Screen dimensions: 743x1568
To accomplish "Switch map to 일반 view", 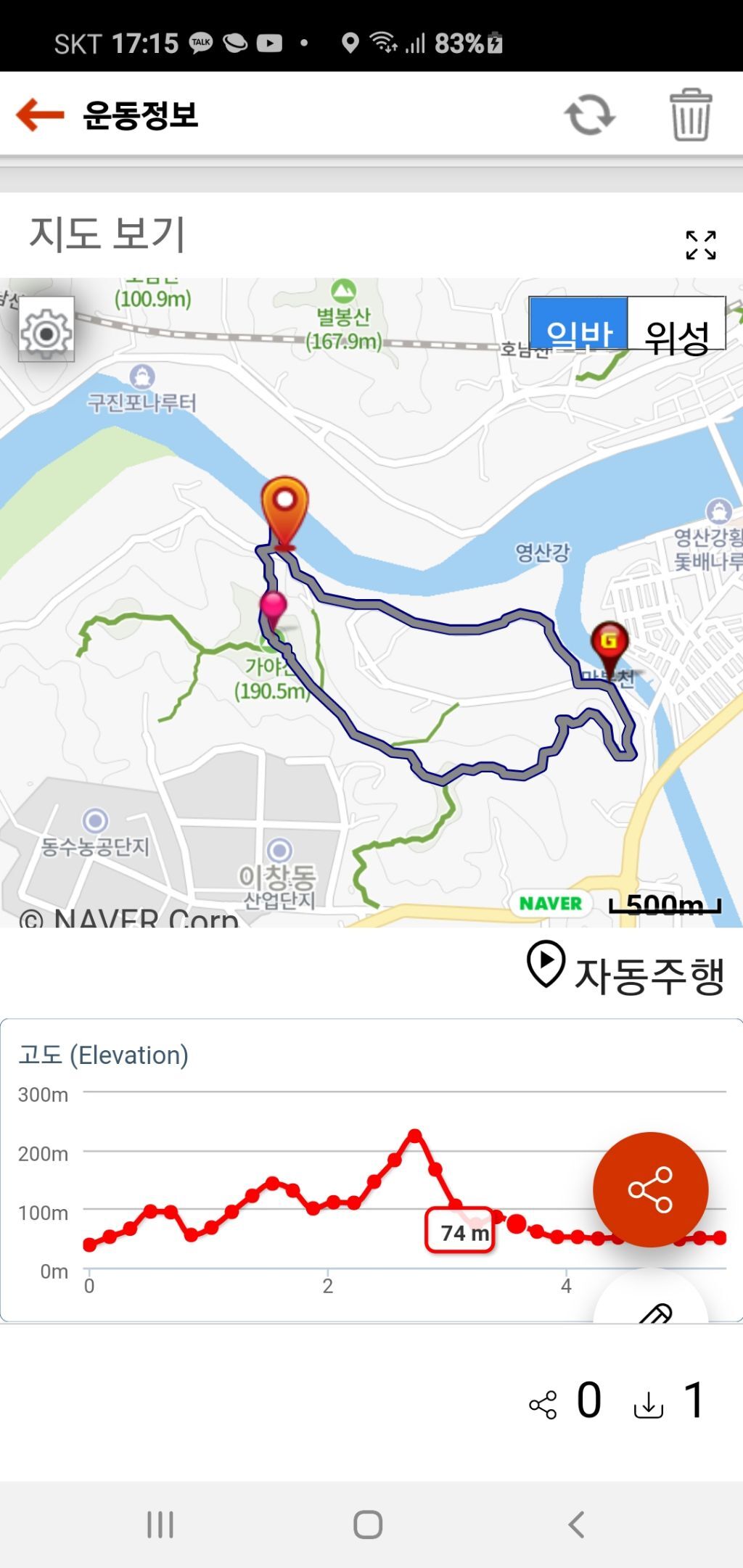I will point(578,325).
